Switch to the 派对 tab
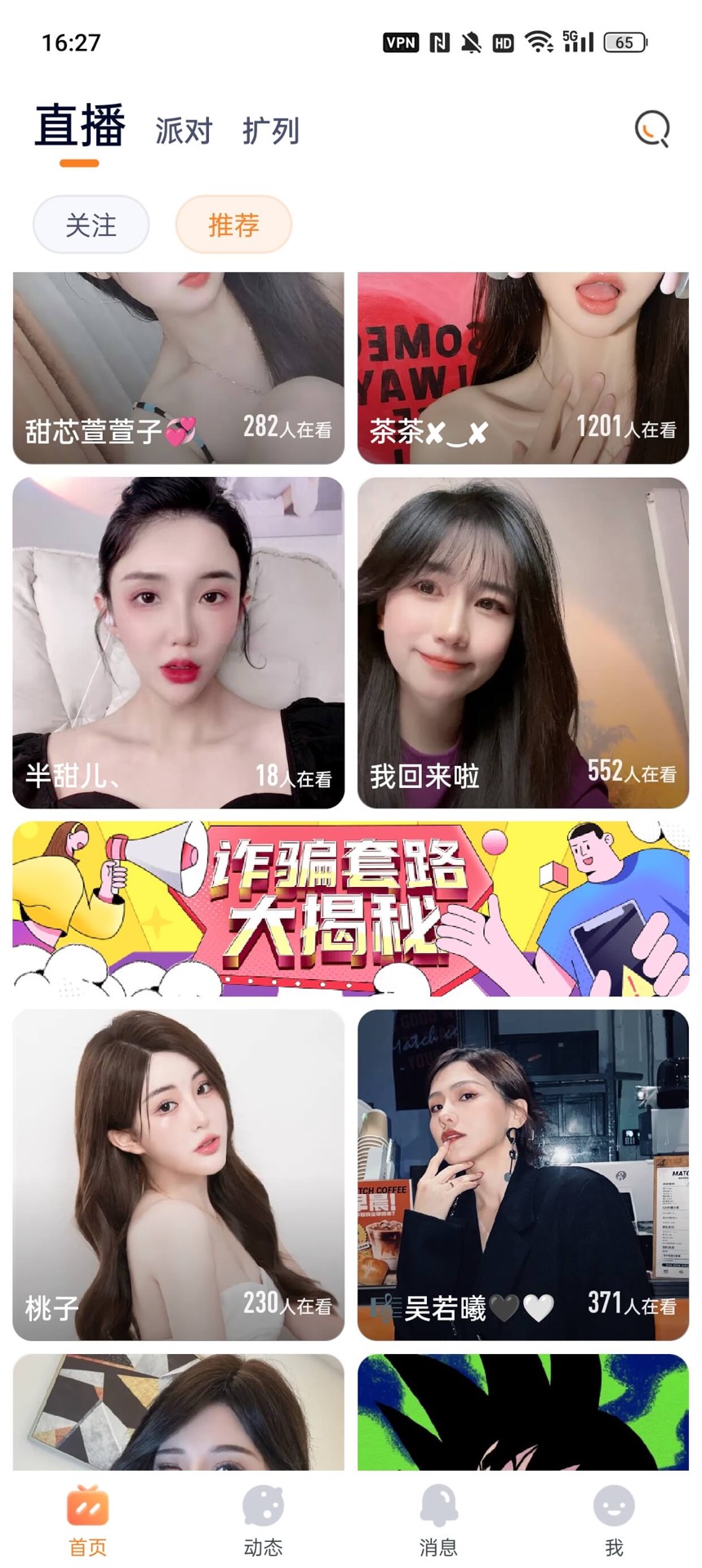Viewport: 702px width, 1568px height. (184, 131)
